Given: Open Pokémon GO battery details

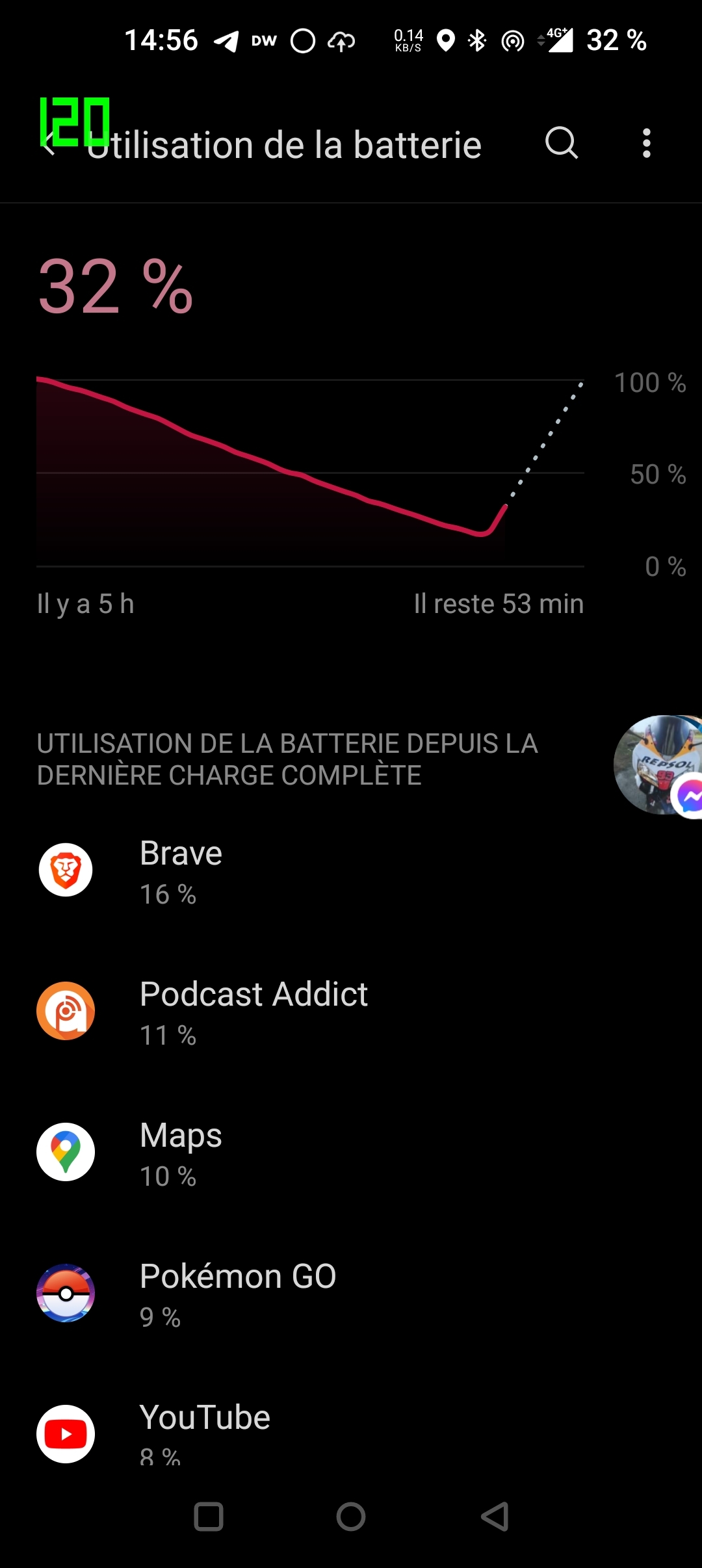Looking at the screenshot, I should coord(237,1294).
